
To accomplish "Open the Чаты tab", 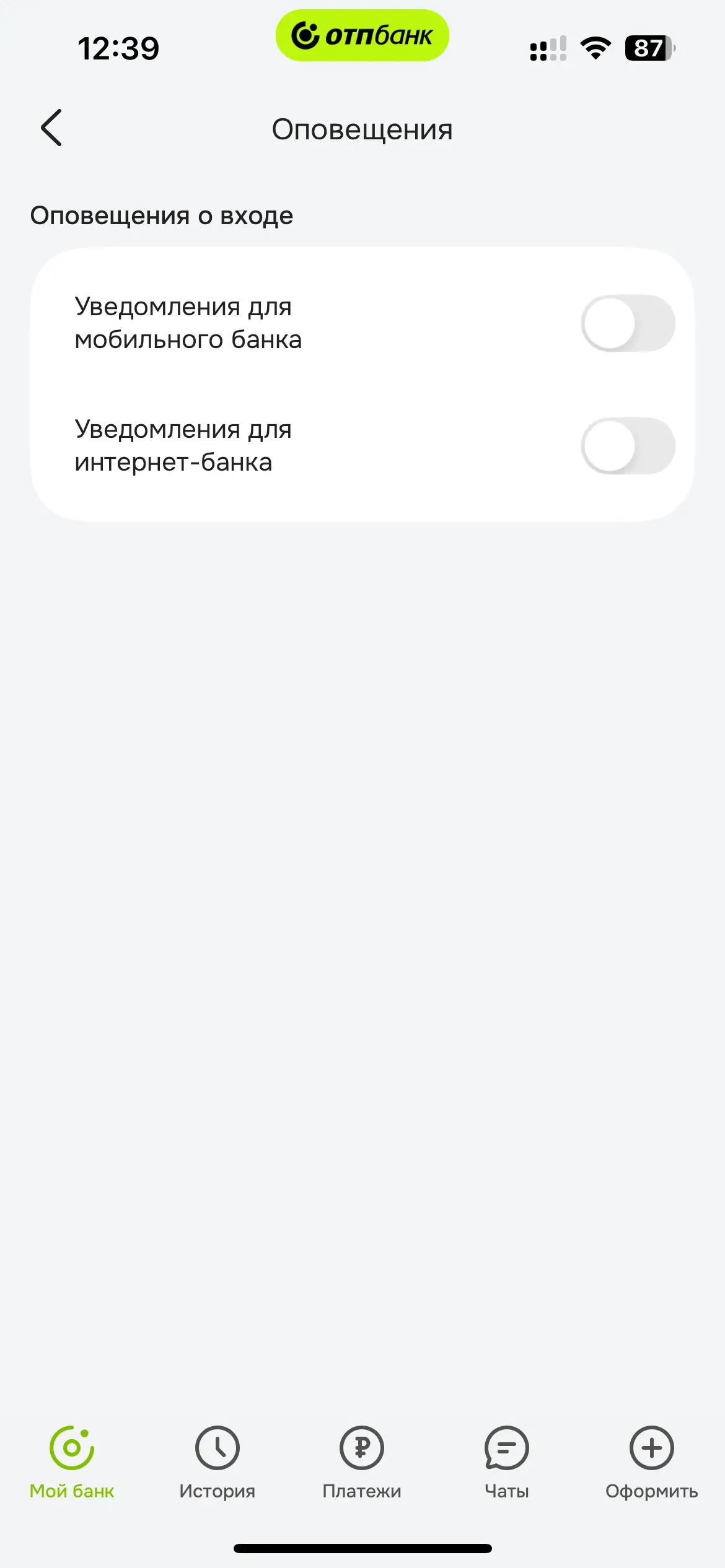I will [x=506, y=1462].
